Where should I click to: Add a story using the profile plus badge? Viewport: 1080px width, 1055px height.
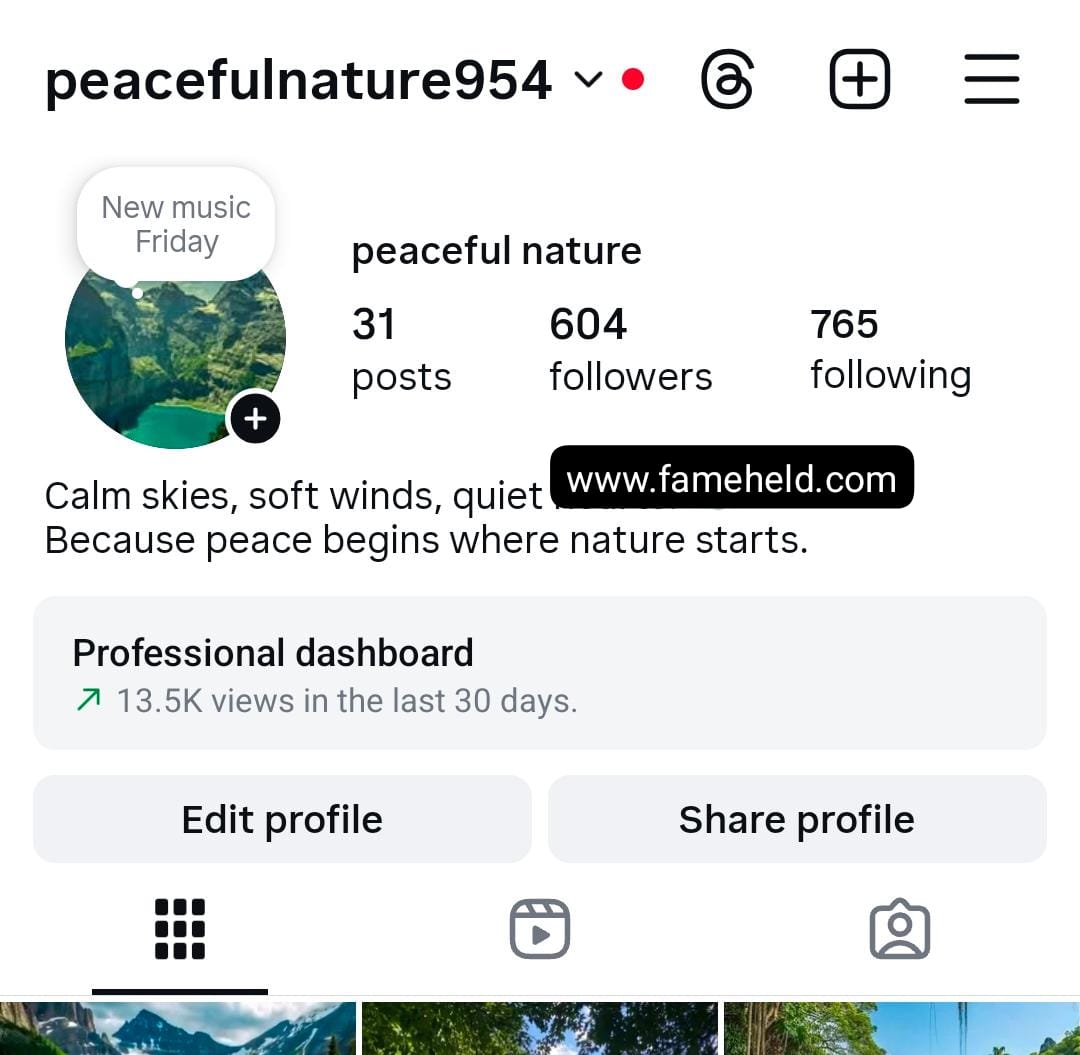point(255,418)
